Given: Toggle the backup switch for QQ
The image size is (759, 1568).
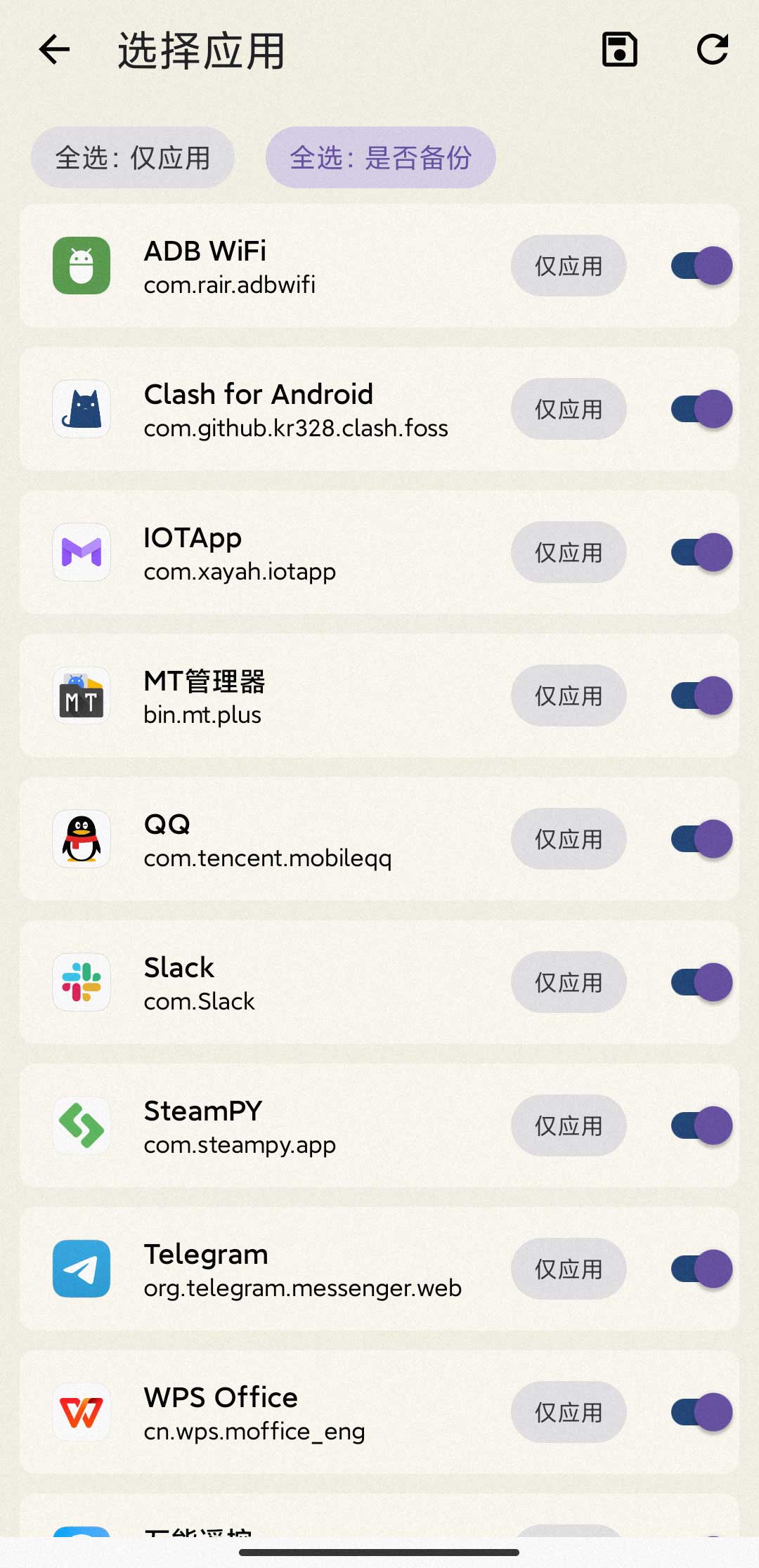Looking at the screenshot, I should tap(699, 839).
